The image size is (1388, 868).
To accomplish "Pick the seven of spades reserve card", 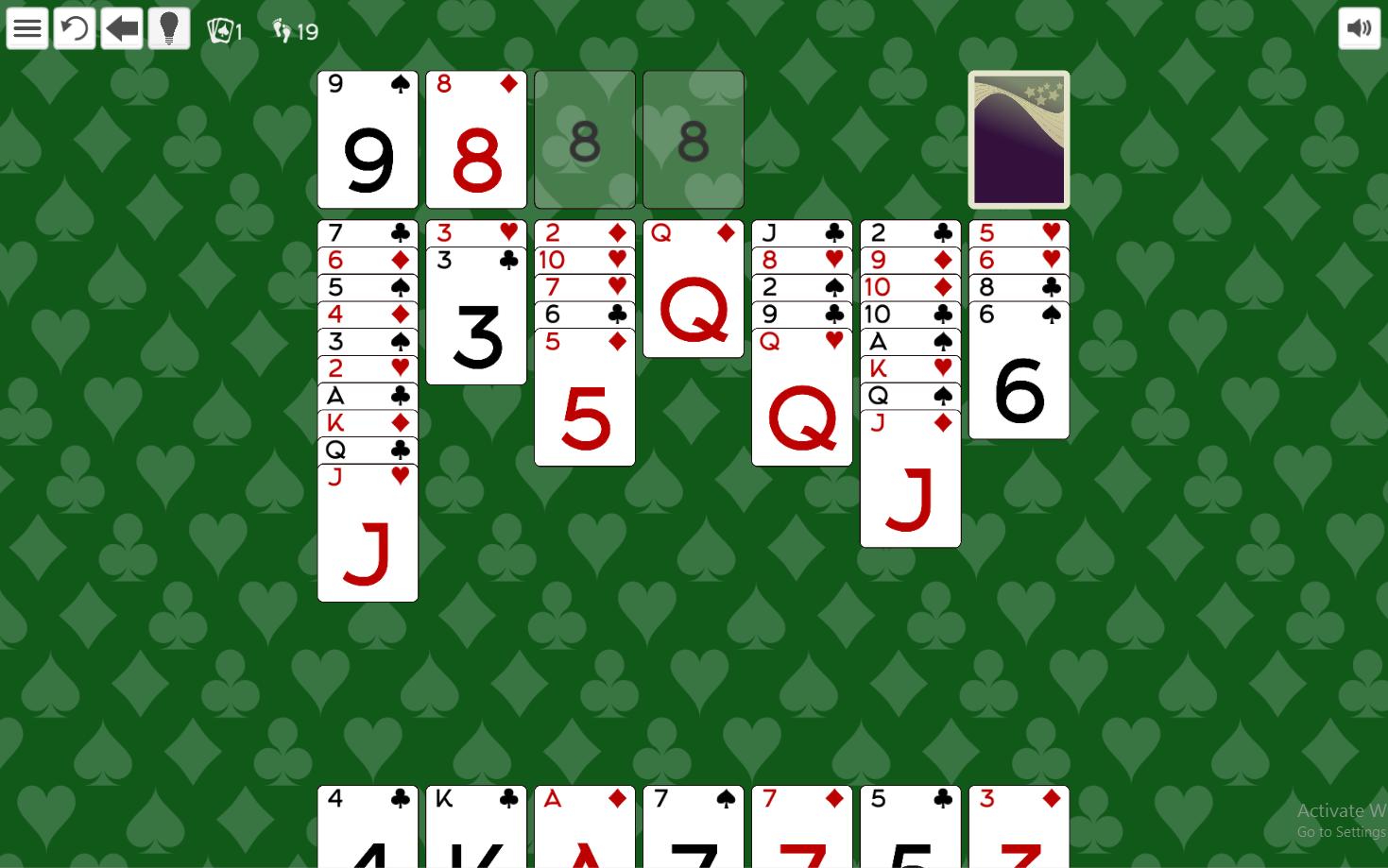I will 694,826.
